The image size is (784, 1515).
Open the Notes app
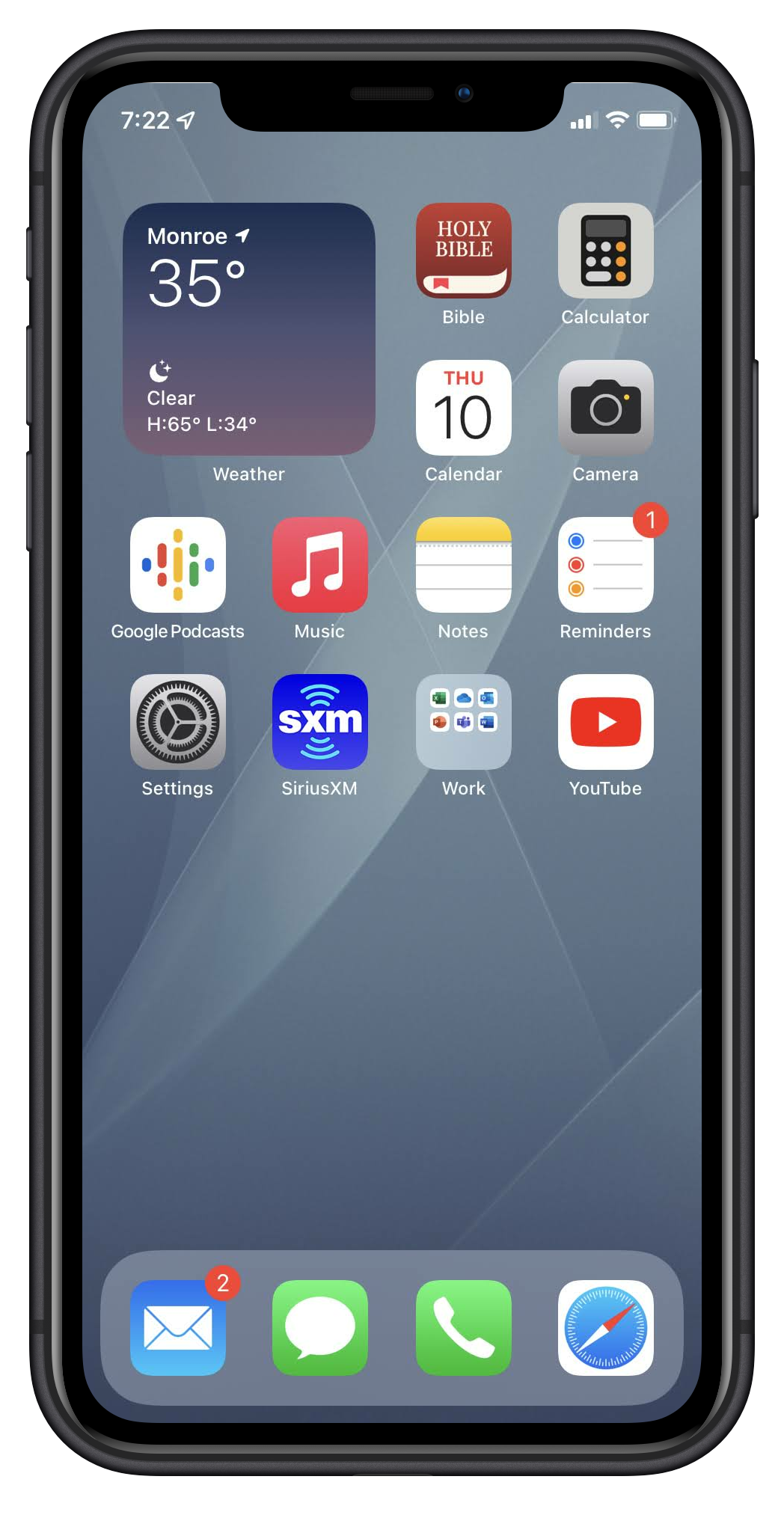point(464,565)
